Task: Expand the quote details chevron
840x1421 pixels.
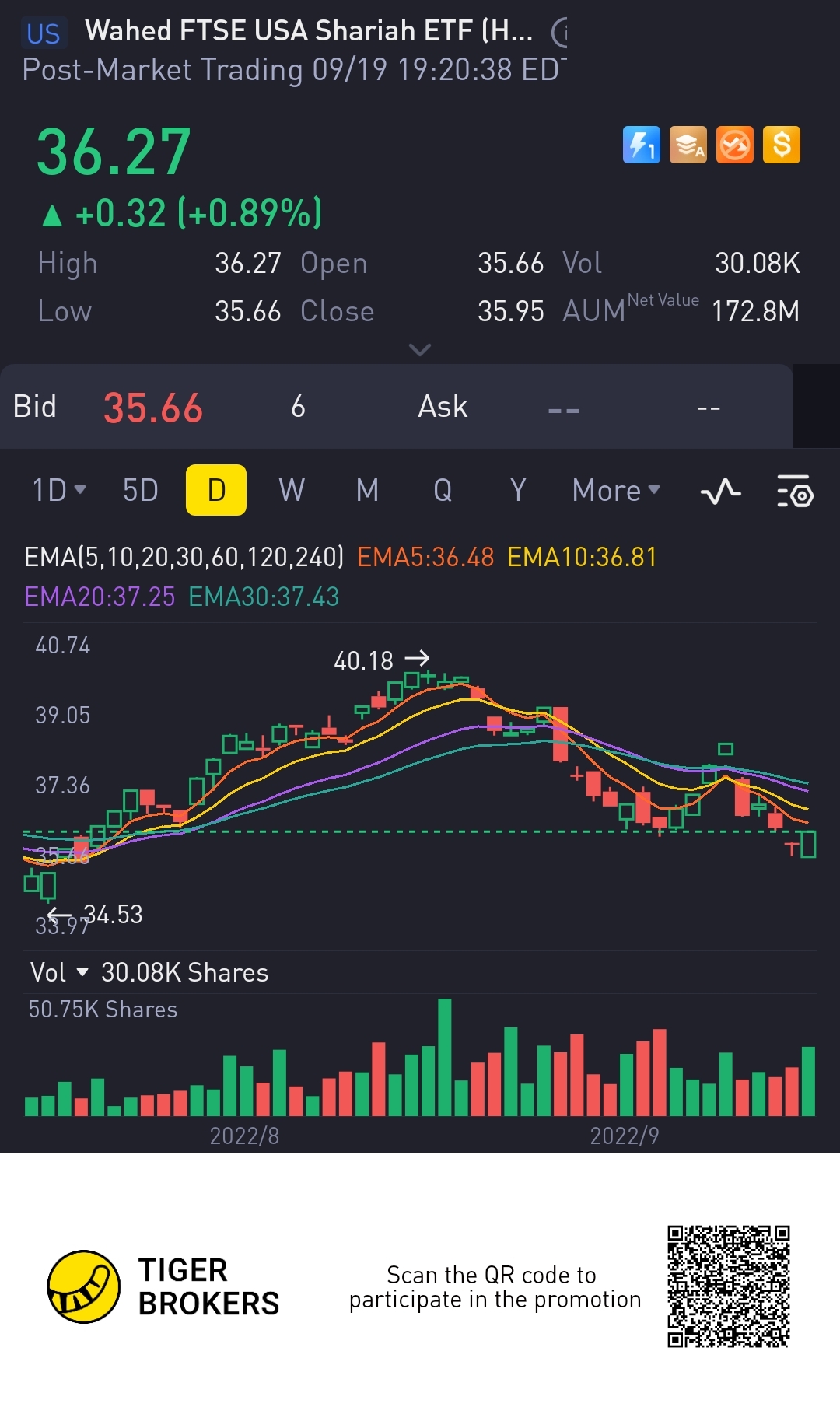Action: click(x=419, y=350)
